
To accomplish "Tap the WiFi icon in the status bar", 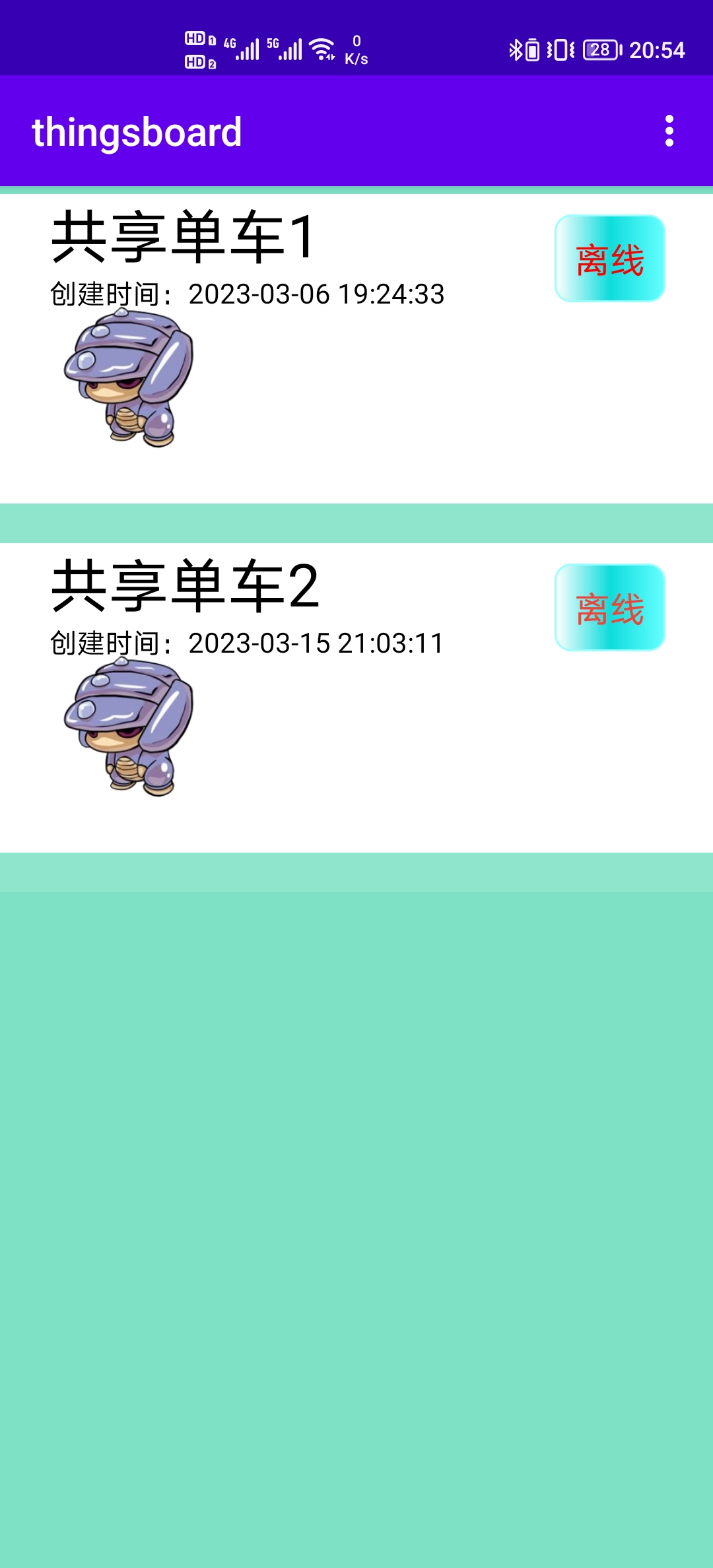I will pos(322,47).
